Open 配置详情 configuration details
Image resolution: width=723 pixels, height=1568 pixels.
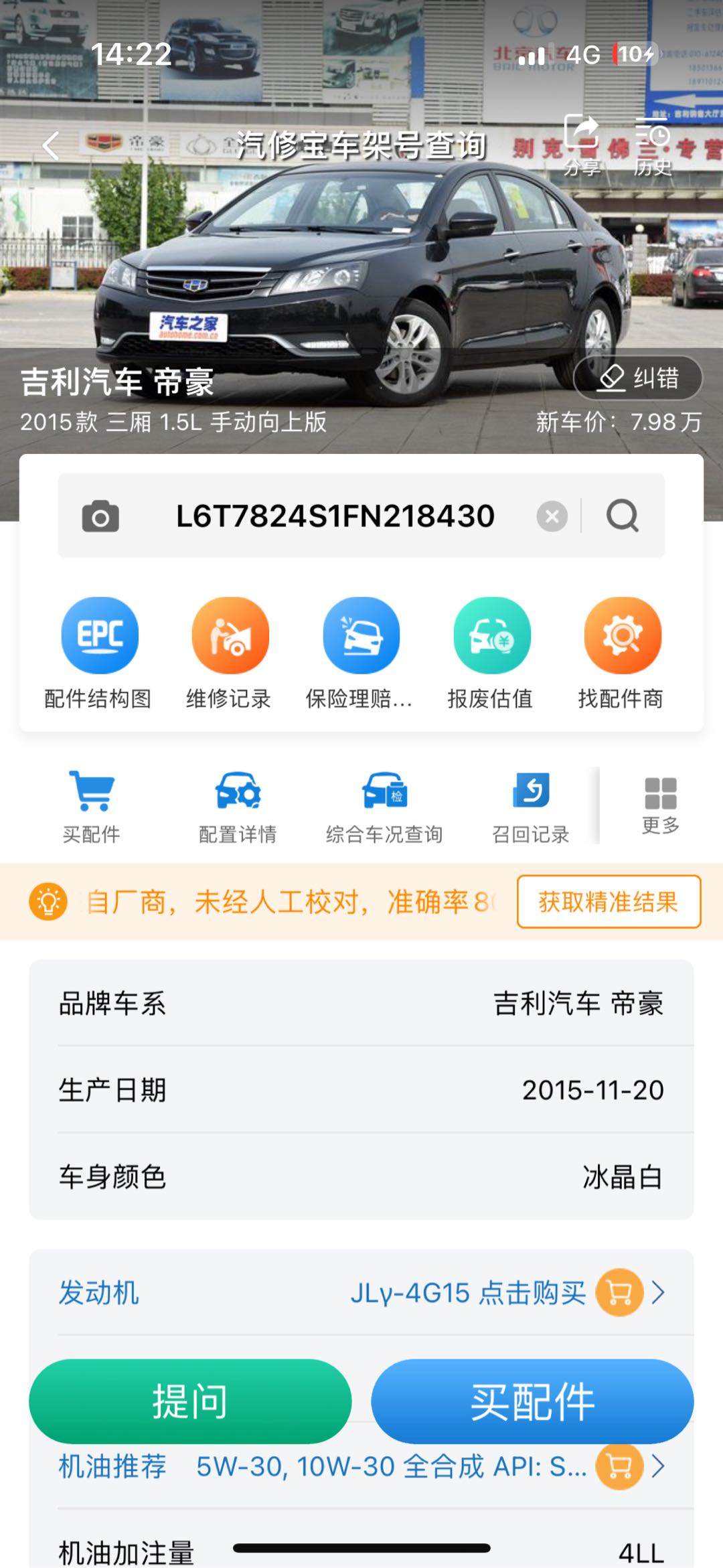[x=238, y=807]
